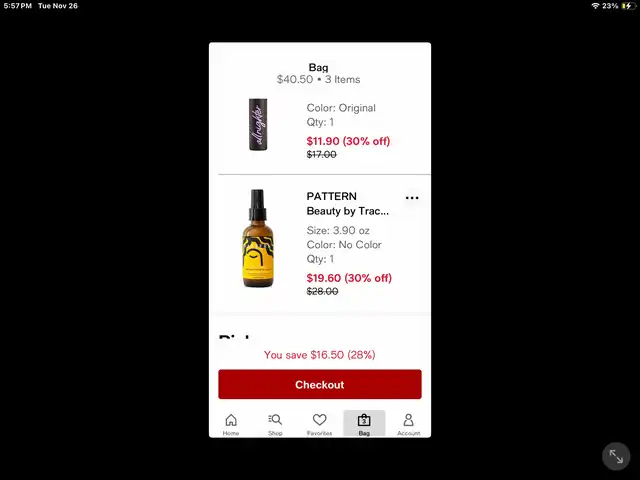Image resolution: width=640 pixels, height=480 pixels.
Task: Open the Favorites tab
Action: click(x=319, y=424)
